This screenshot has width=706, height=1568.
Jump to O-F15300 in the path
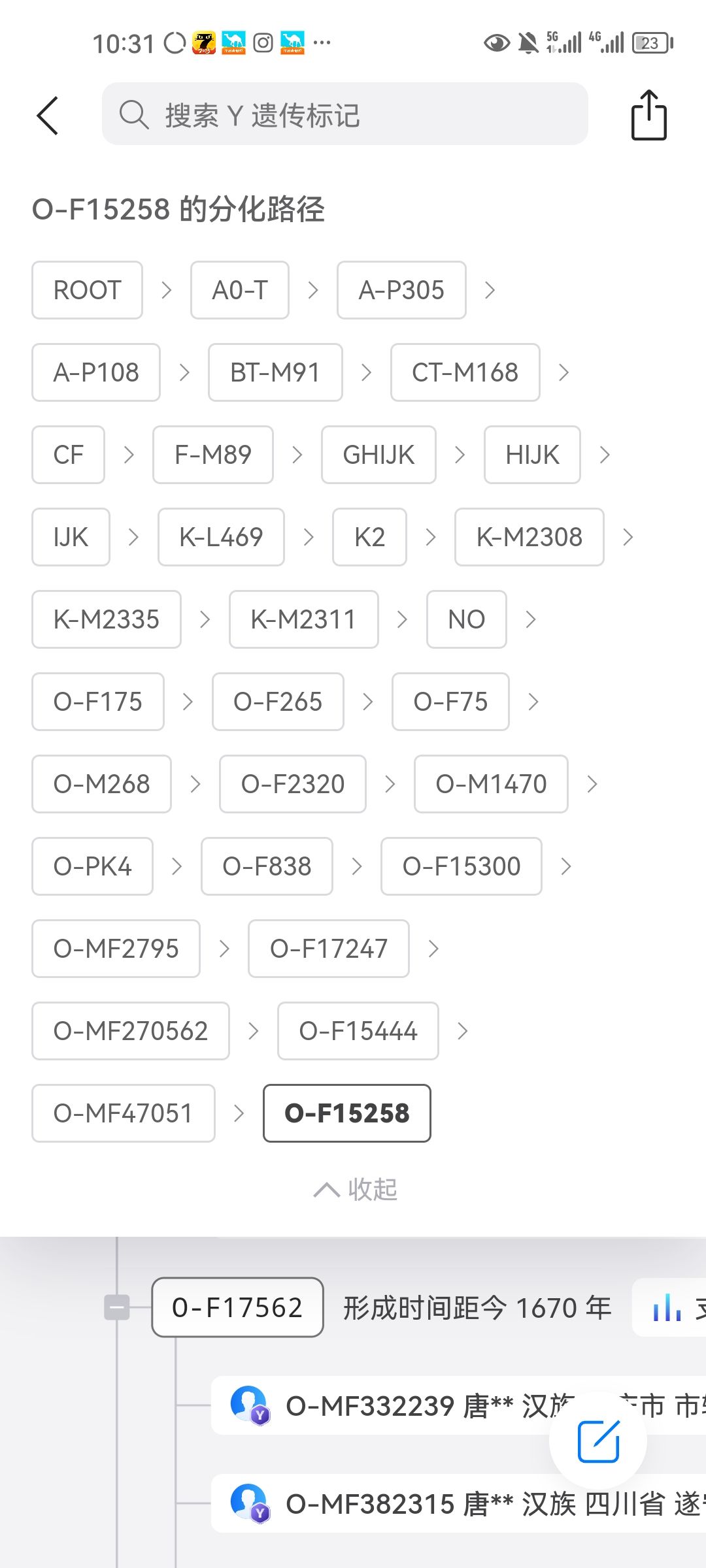coord(462,866)
